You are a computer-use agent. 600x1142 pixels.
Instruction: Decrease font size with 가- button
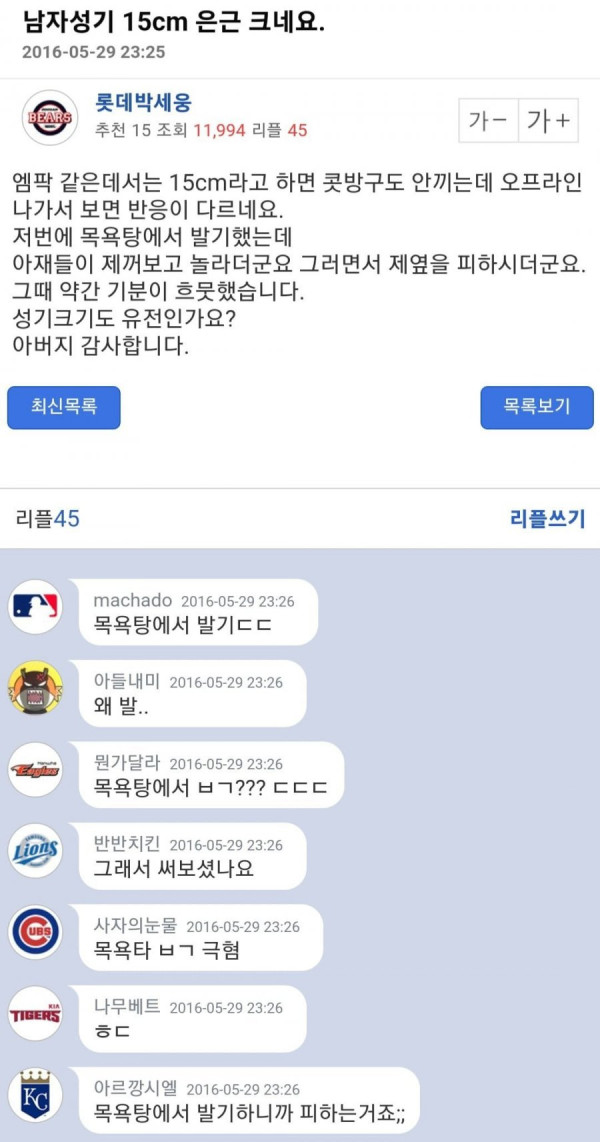pos(488,121)
